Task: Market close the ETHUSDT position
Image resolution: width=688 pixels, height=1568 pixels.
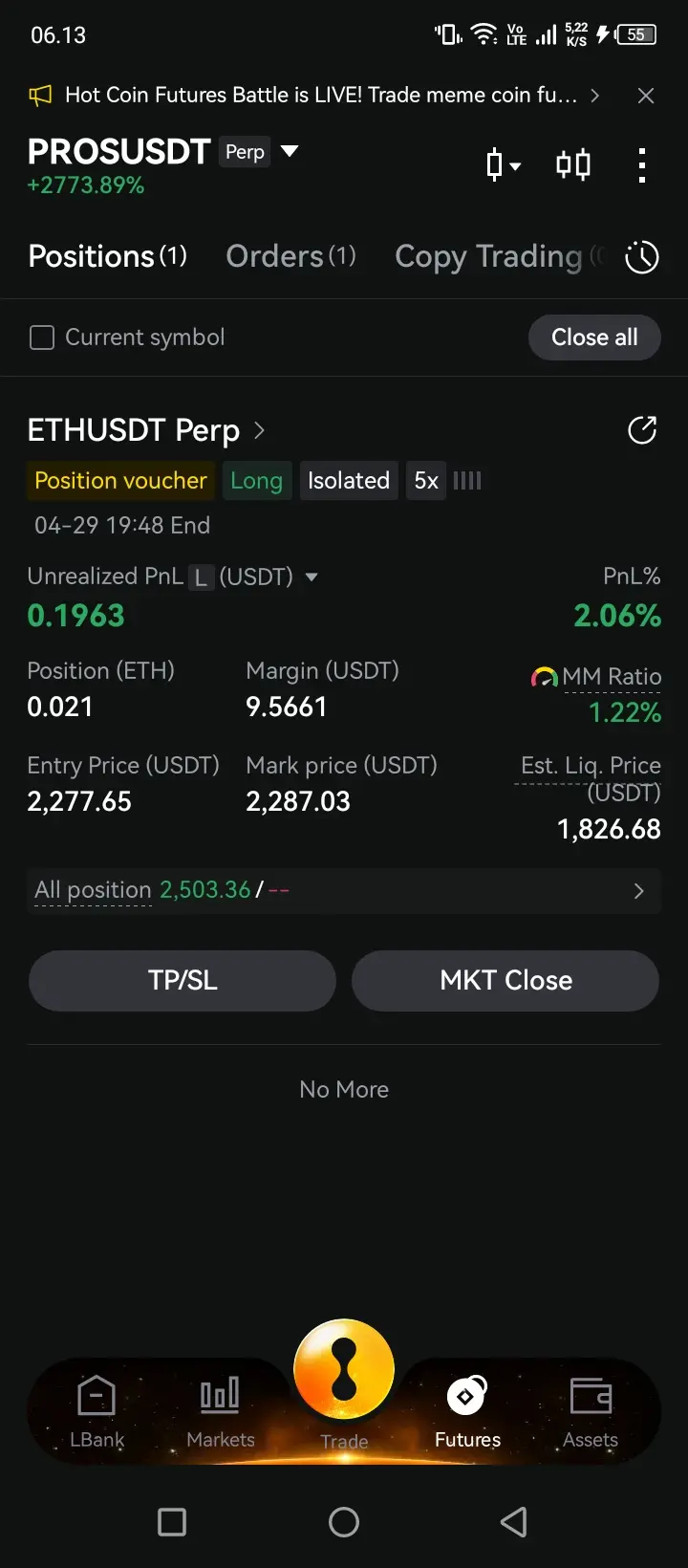Action: (505, 980)
